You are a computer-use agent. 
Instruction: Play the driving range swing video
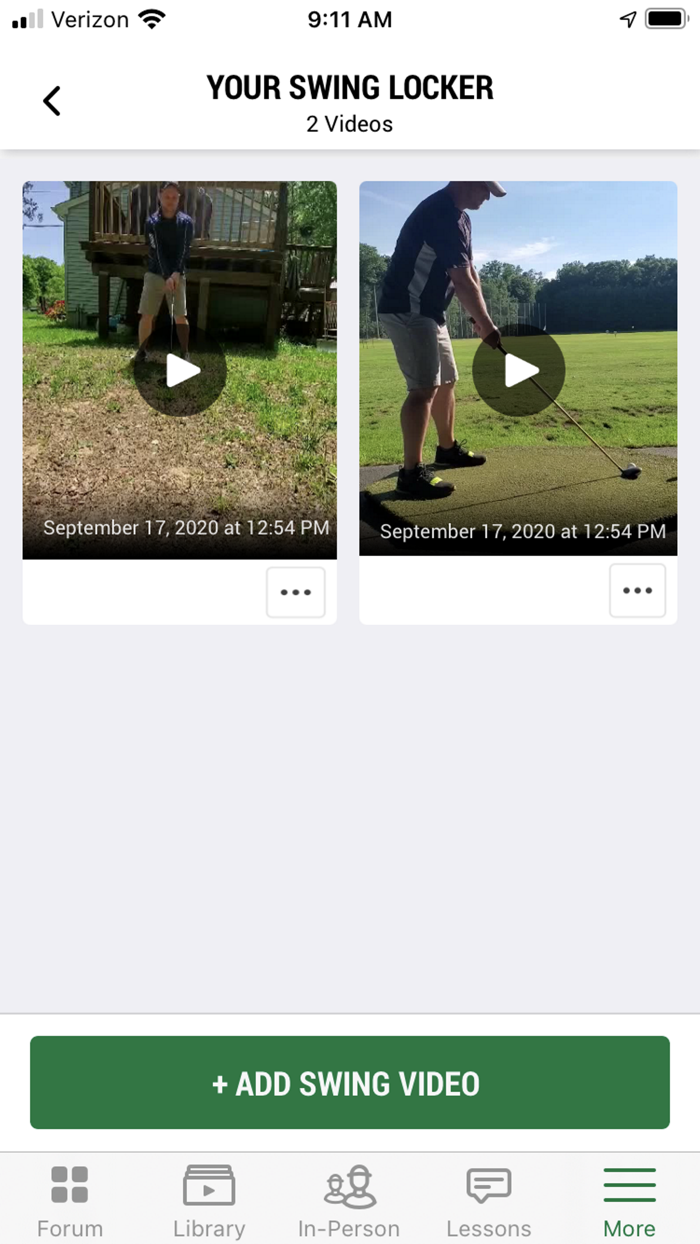click(519, 370)
